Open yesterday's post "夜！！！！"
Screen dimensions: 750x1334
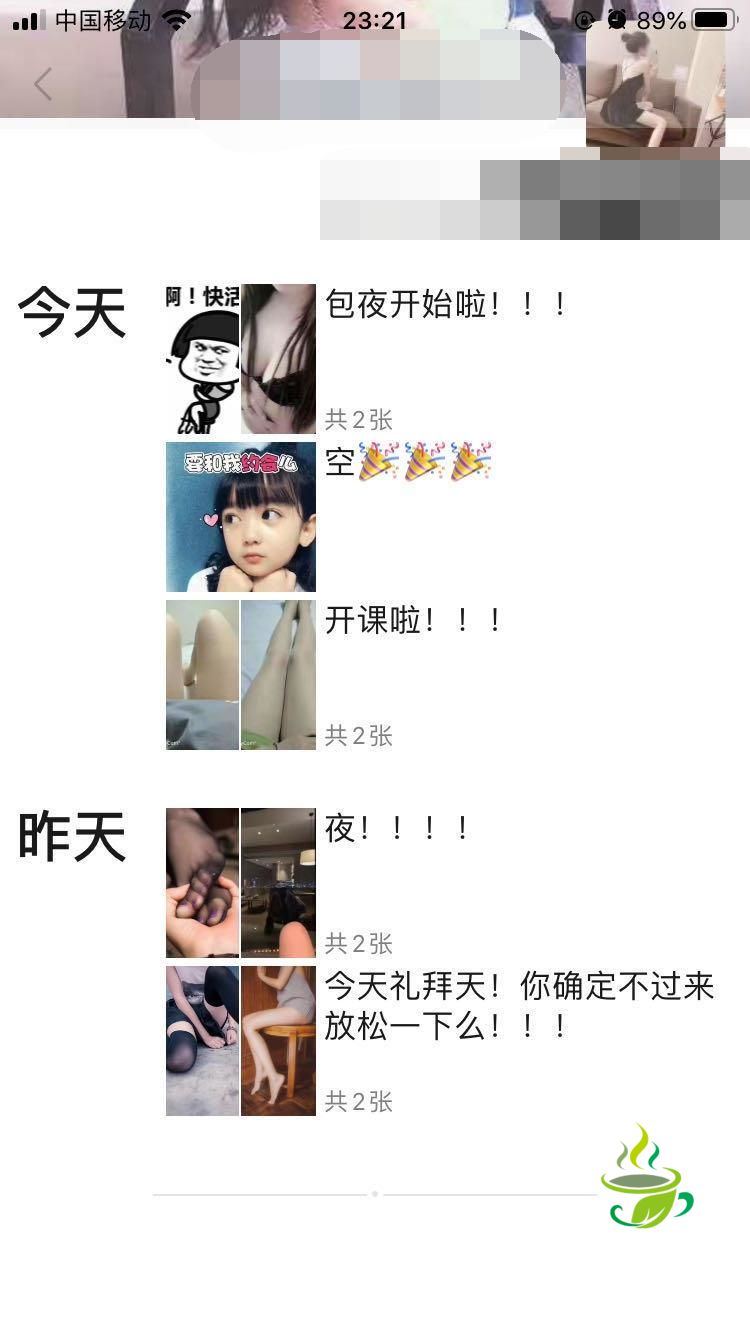pyautogui.click(x=397, y=829)
